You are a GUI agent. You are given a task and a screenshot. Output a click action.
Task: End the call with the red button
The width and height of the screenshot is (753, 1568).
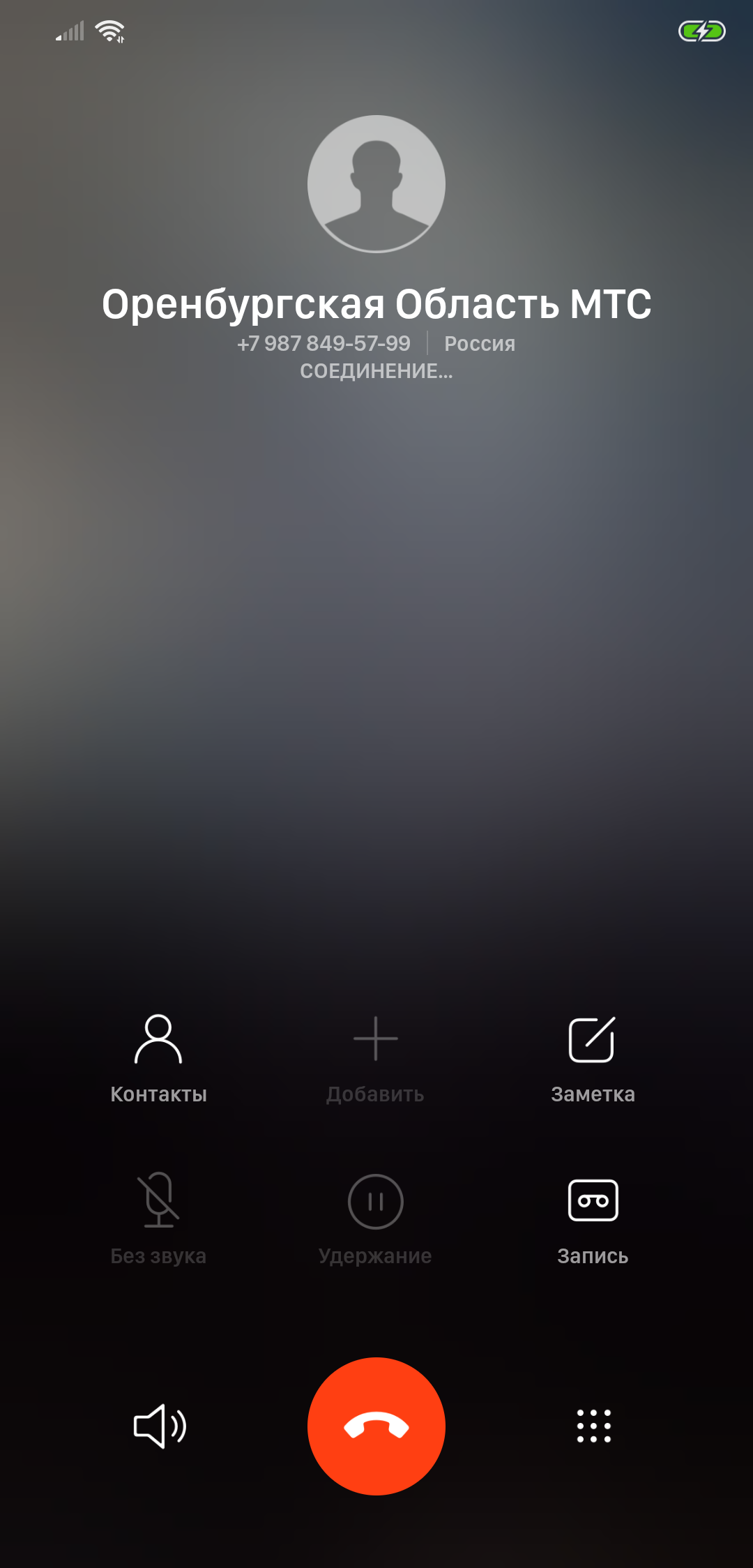pyautogui.click(x=376, y=1426)
